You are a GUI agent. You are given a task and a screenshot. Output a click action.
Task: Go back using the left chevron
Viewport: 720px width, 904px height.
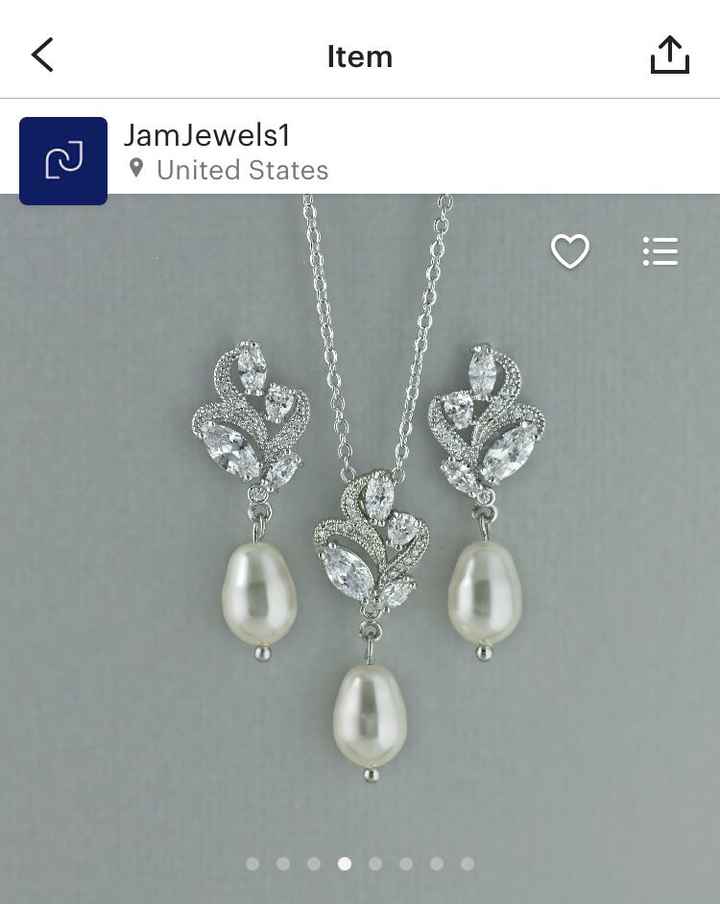(x=42, y=55)
